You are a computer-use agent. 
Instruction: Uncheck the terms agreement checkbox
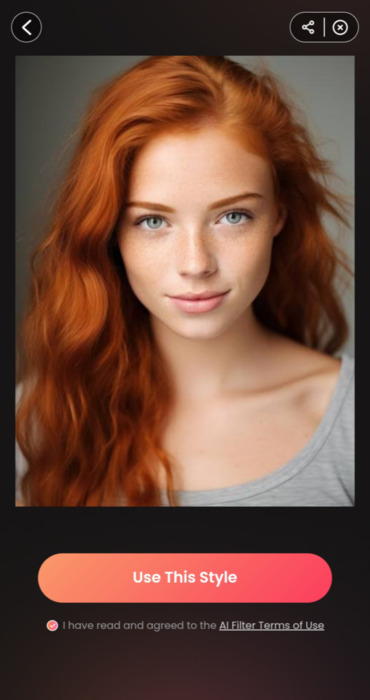coord(52,625)
